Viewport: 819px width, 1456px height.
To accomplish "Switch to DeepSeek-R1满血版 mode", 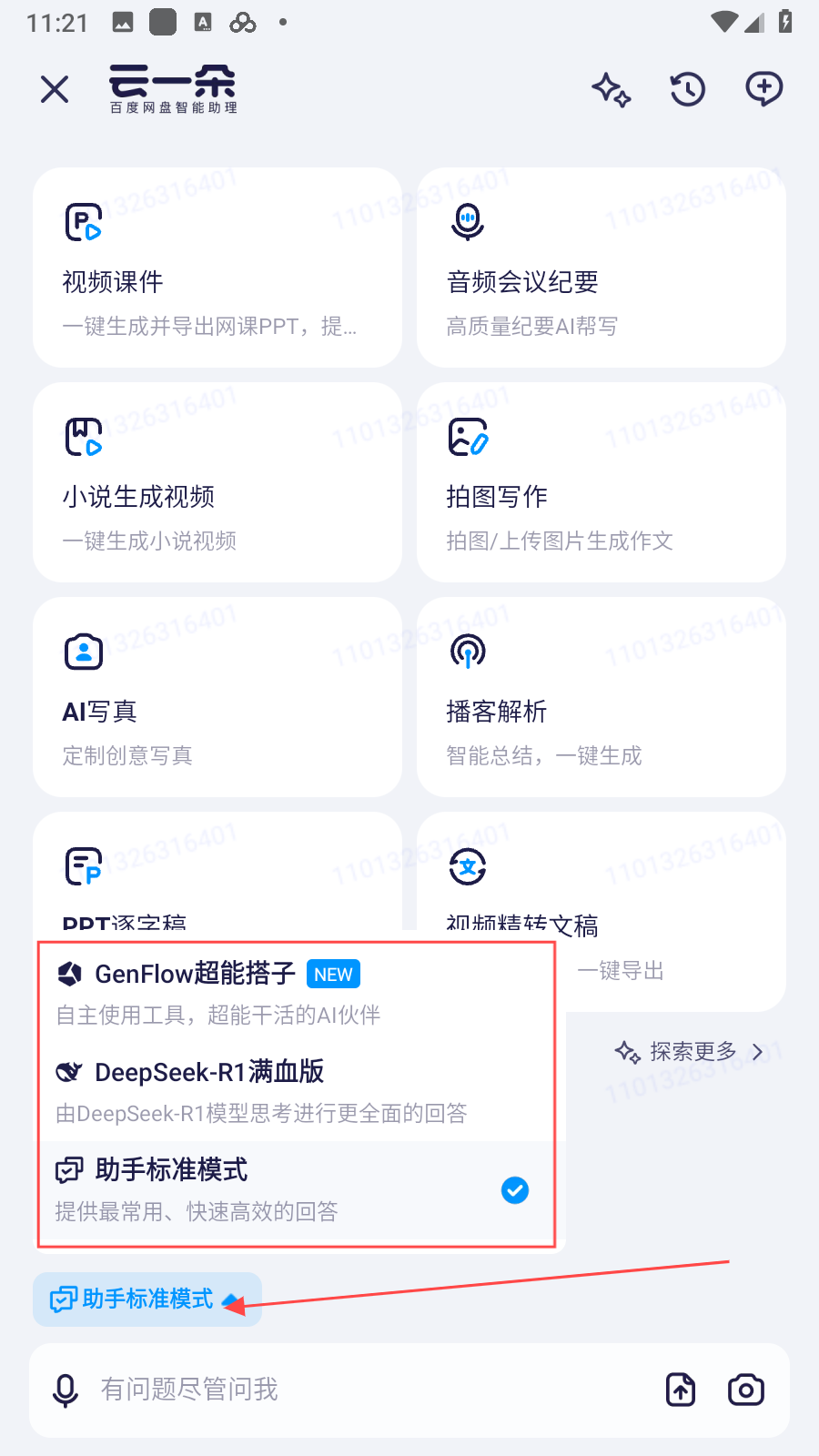I will (x=296, y=1091).
